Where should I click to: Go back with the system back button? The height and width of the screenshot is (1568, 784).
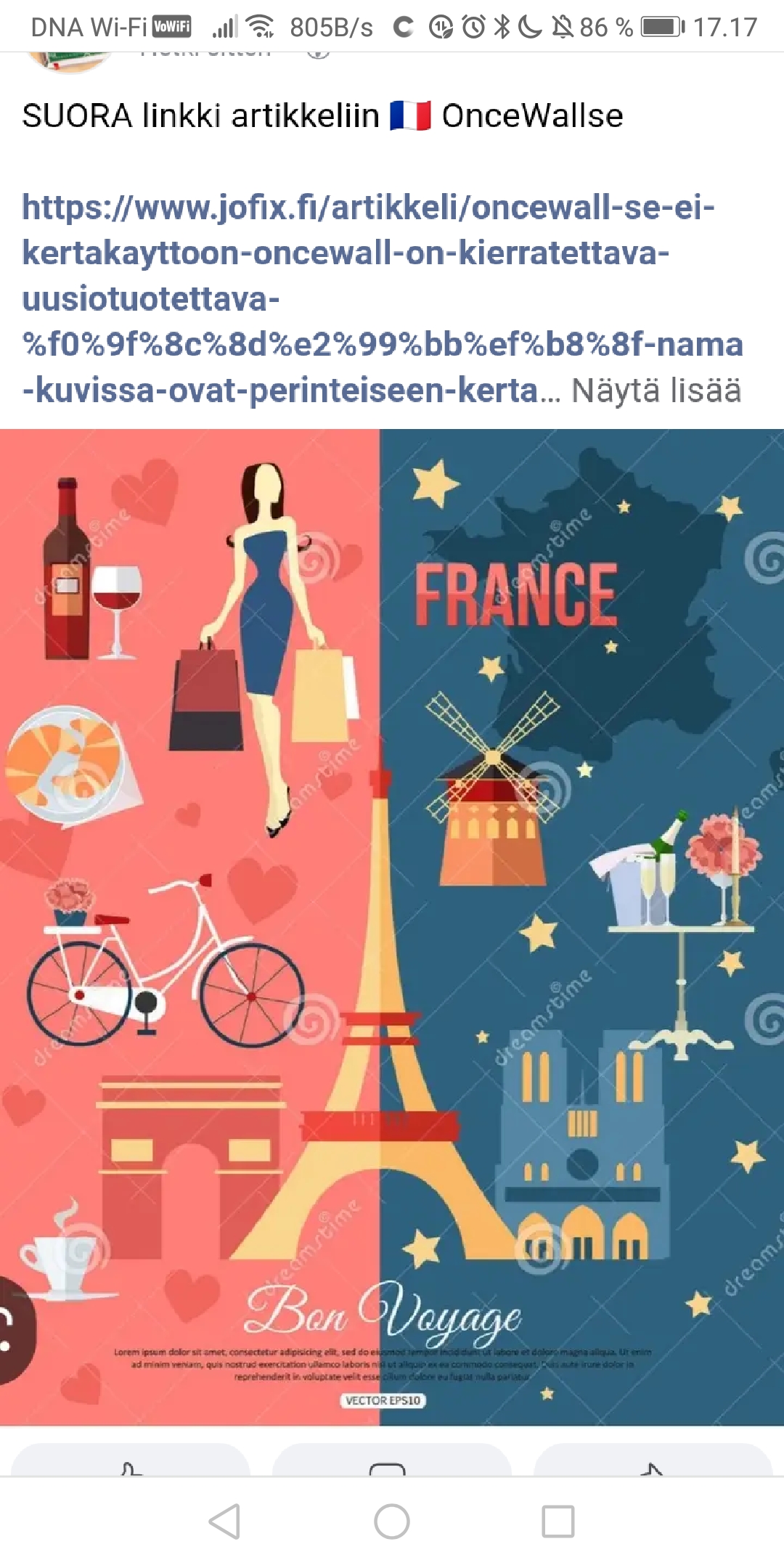coord(225,1521)
